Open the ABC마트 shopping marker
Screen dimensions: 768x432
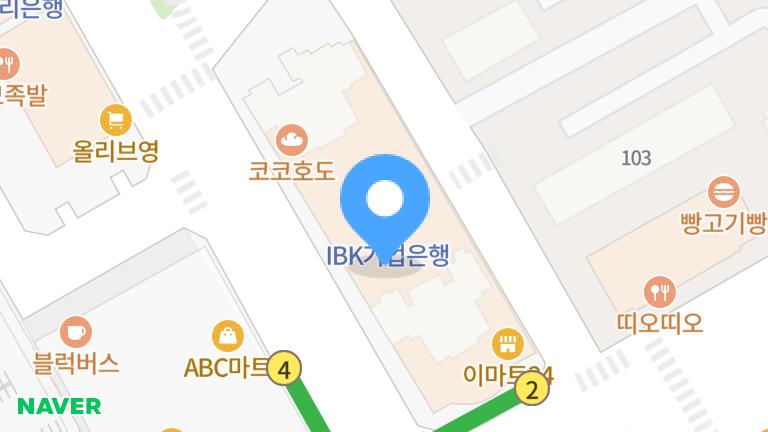click(228, 336)
